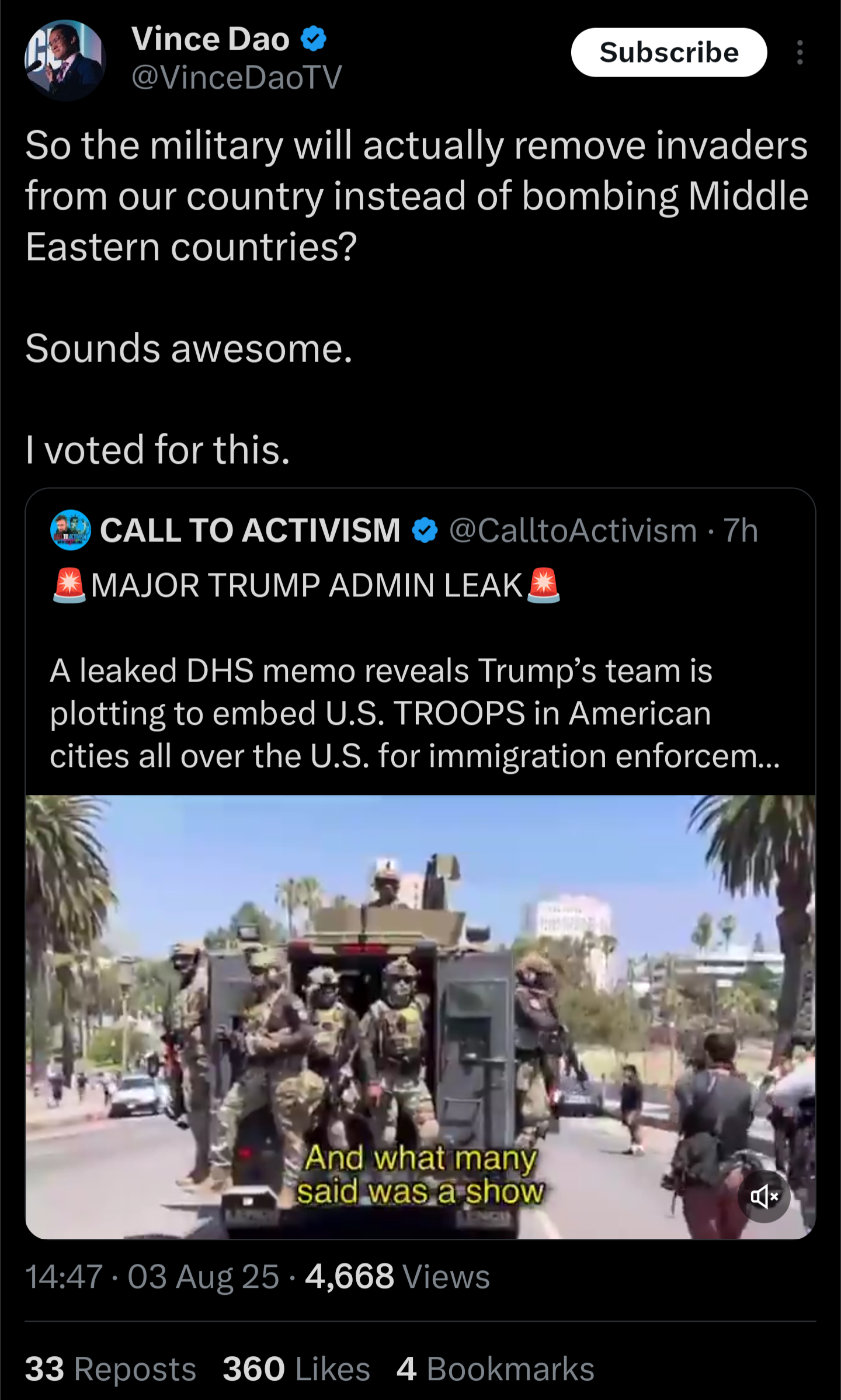
Task: Open the quoted CALL TO ACTIVISM post
Action: pos(420,642)
